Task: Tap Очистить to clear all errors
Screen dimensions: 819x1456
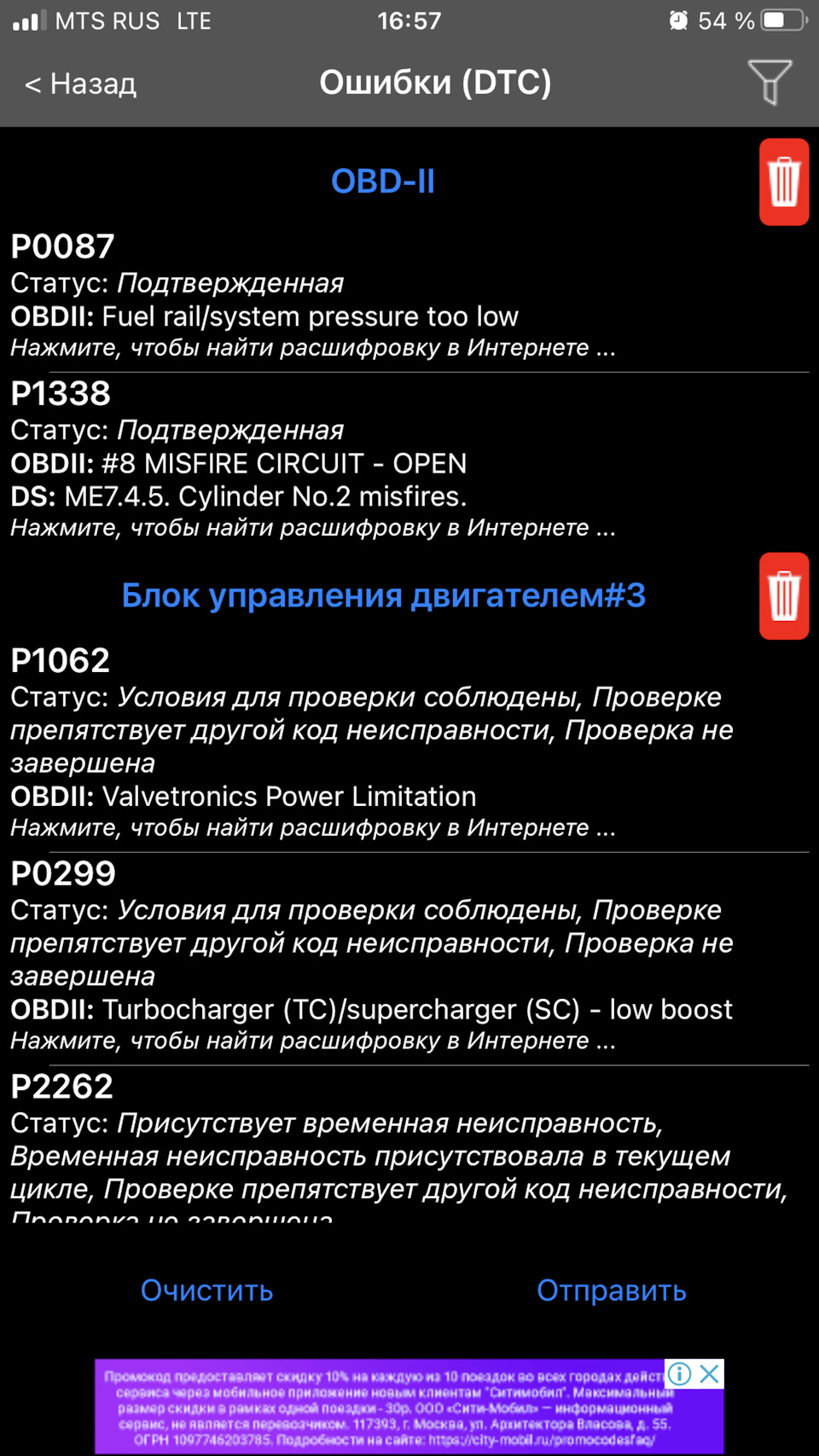Action: tap(206, 1291)
